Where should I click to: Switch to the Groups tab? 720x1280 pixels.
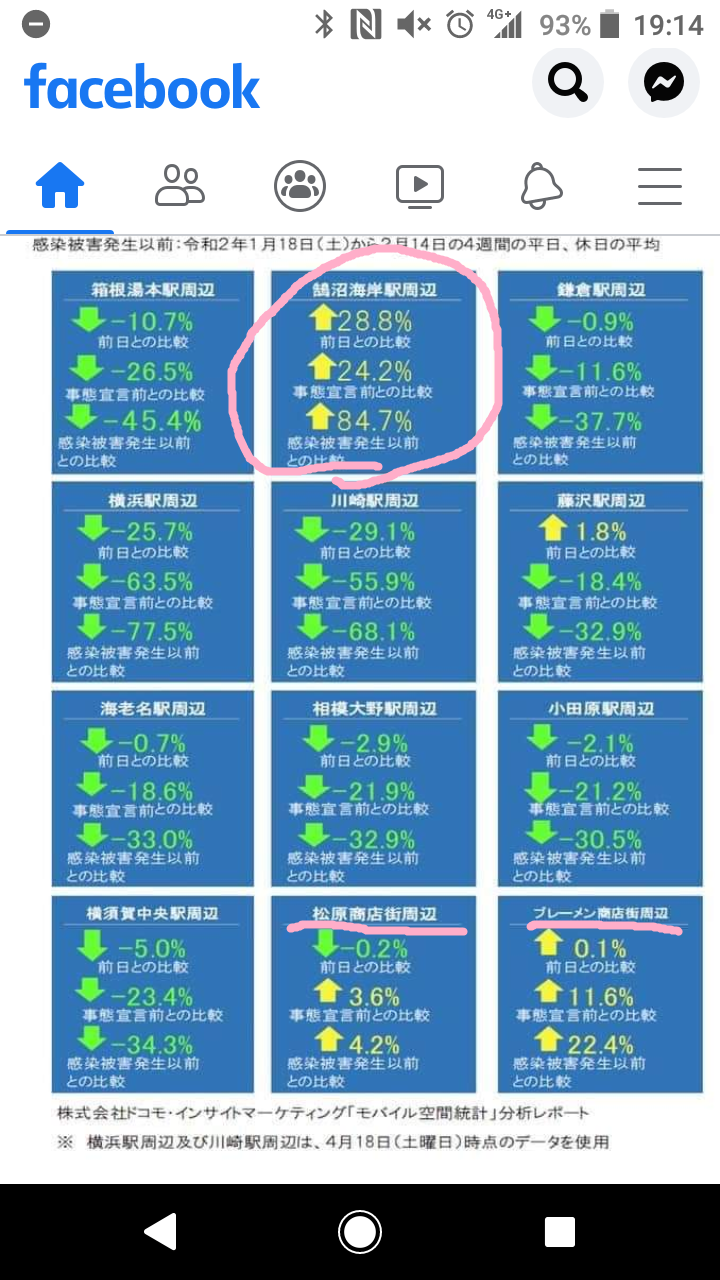pyautogui.click(x=300, y=186)
